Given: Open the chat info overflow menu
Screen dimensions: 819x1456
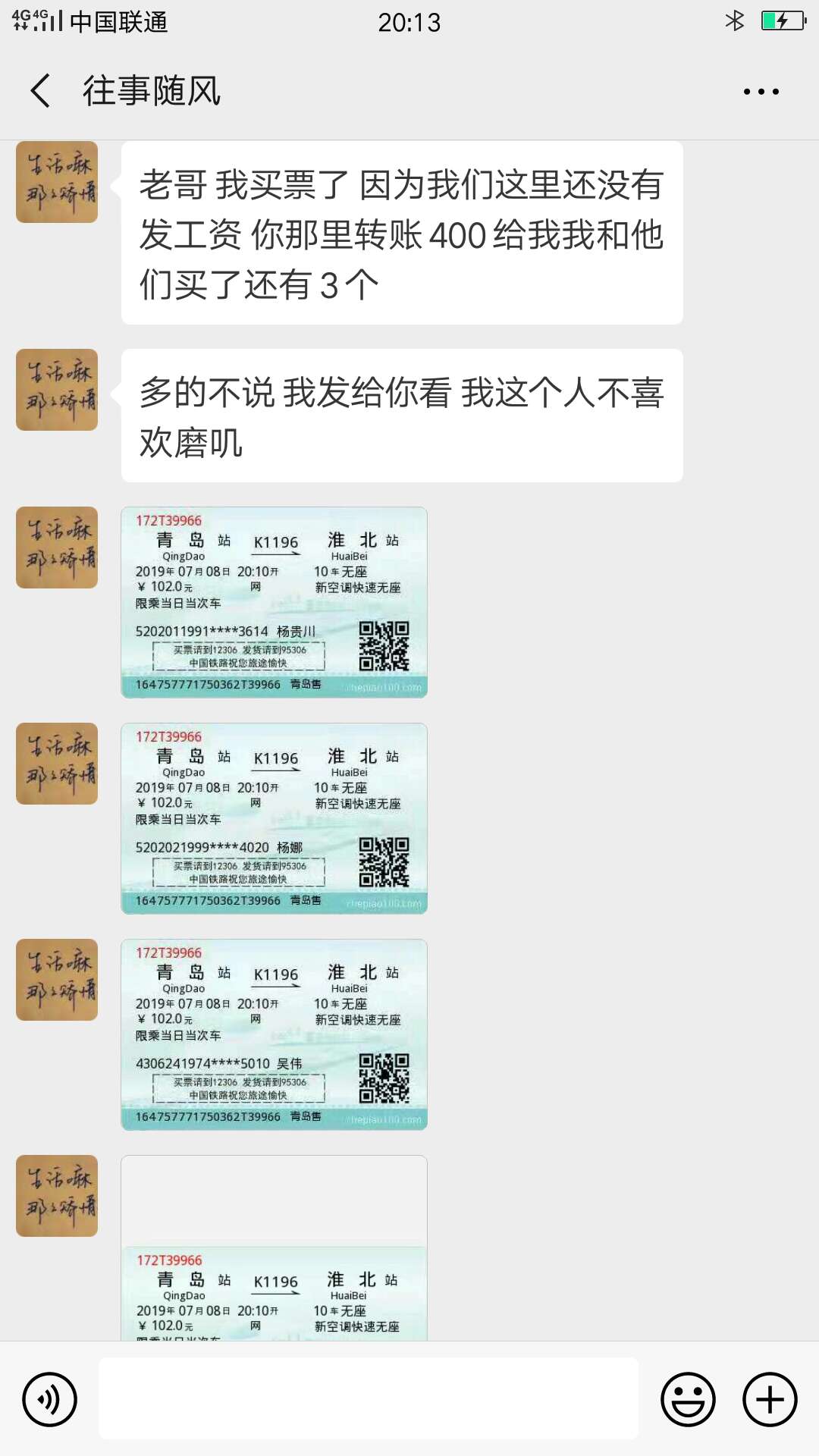Looking at the screenshot, I should tap(761, 92).
